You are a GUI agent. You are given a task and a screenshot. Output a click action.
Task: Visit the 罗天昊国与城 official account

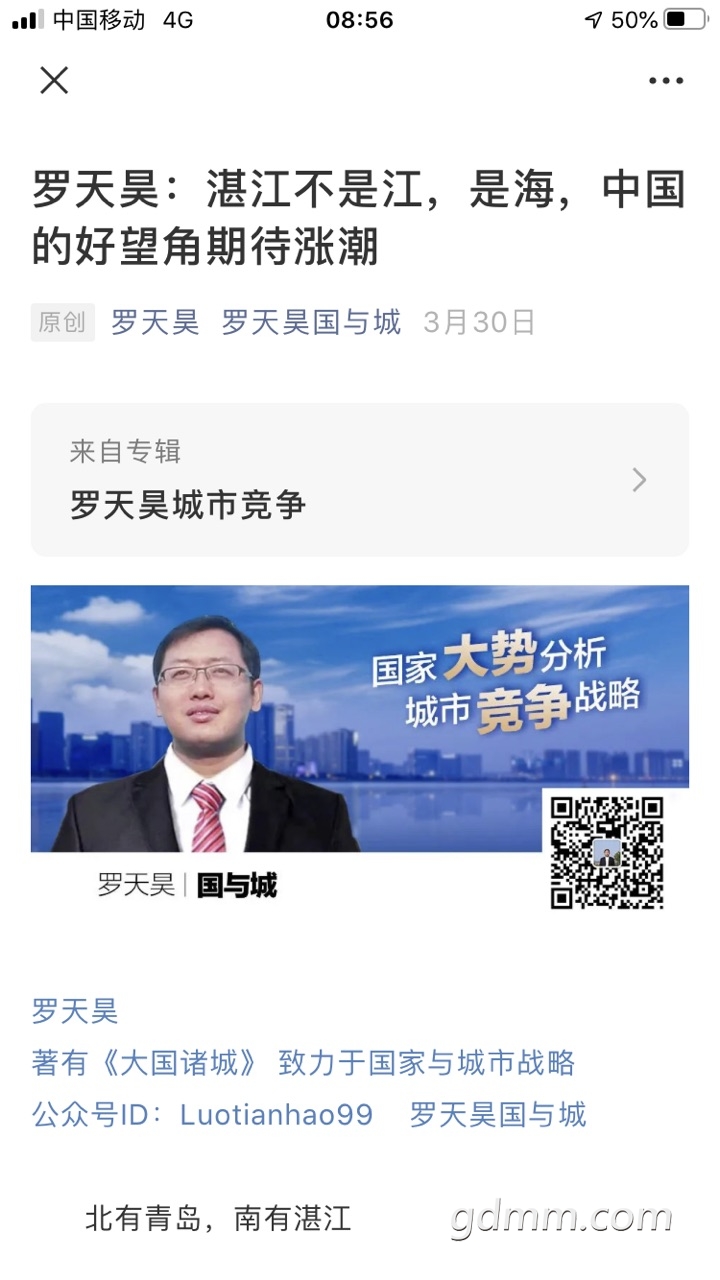(311, 322)
